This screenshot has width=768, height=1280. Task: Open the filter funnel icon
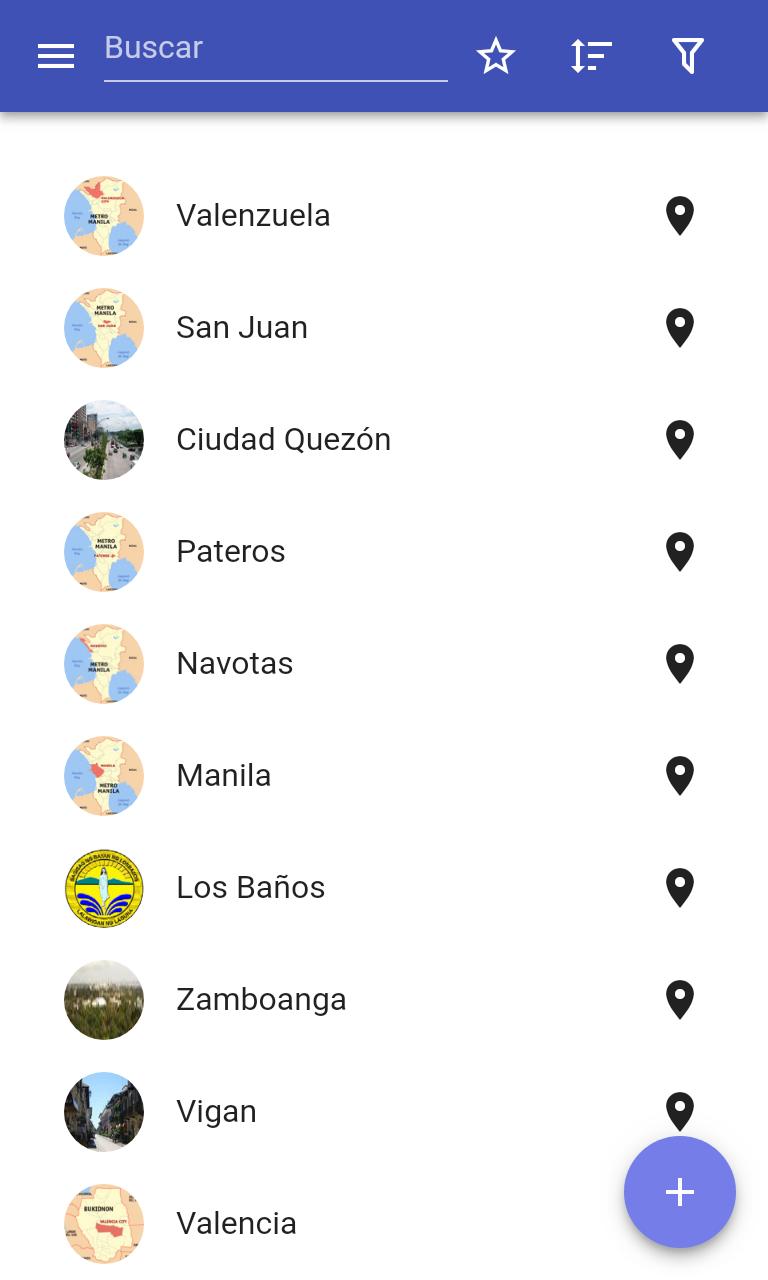coord(688,56)
